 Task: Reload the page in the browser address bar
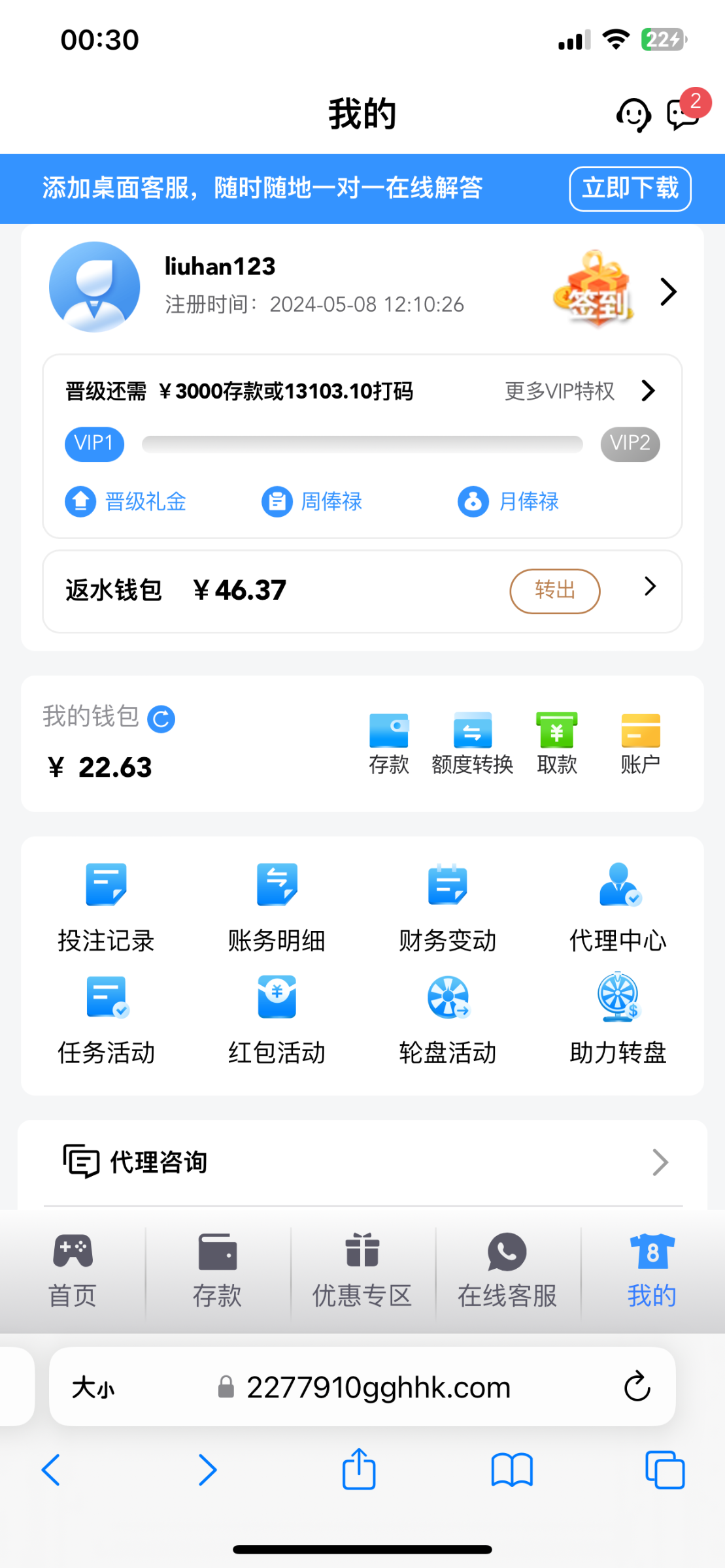pos(637,1387)
